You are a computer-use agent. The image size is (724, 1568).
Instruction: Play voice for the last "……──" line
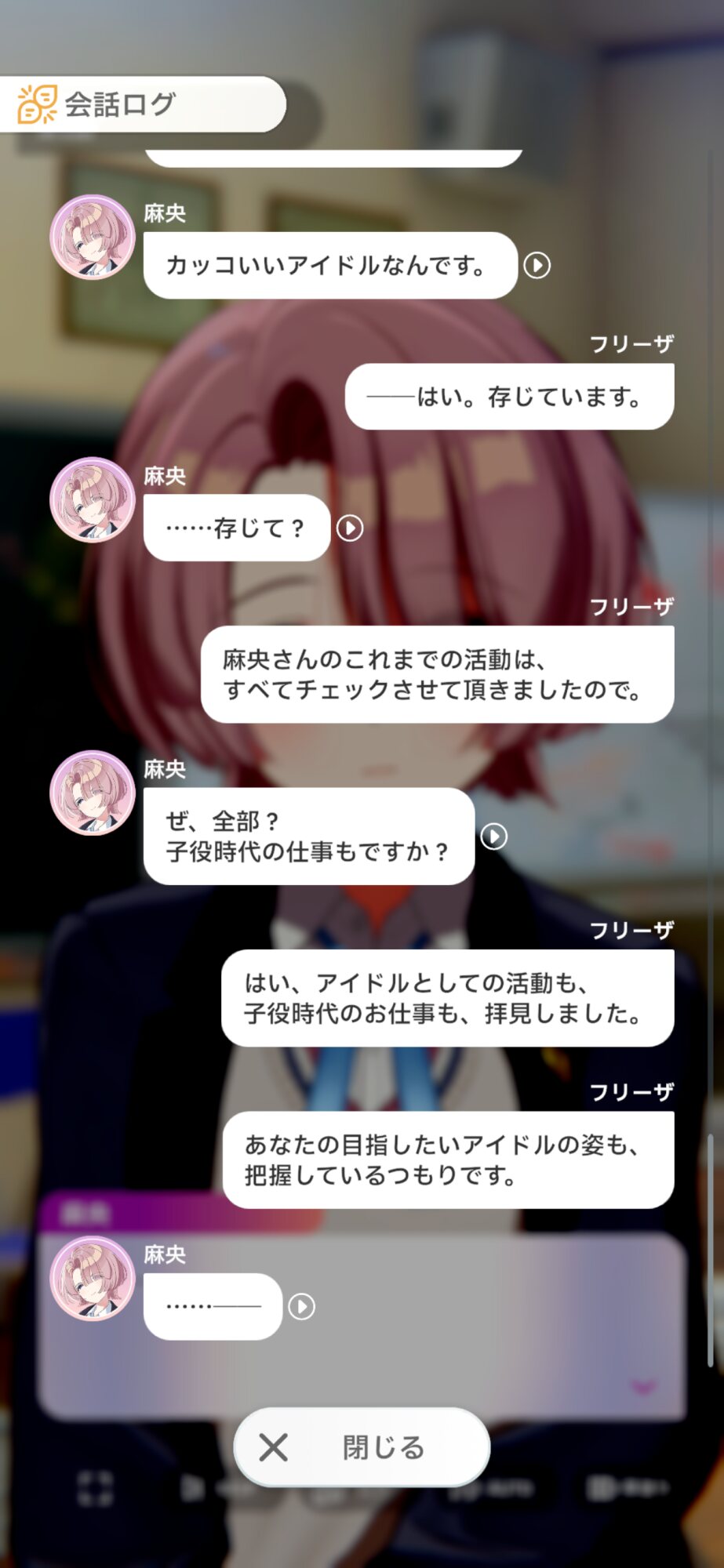coord(301,1306)
